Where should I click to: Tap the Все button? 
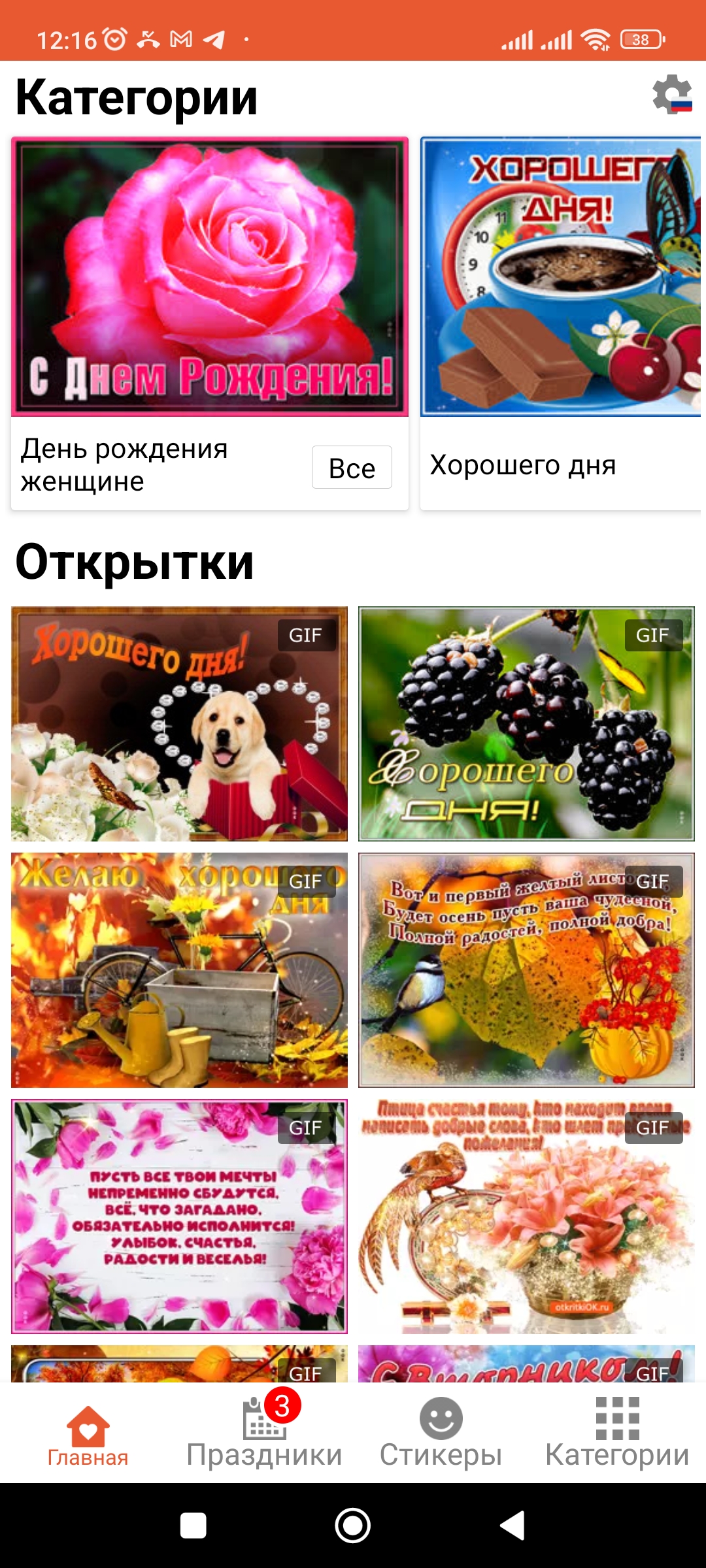352,467
